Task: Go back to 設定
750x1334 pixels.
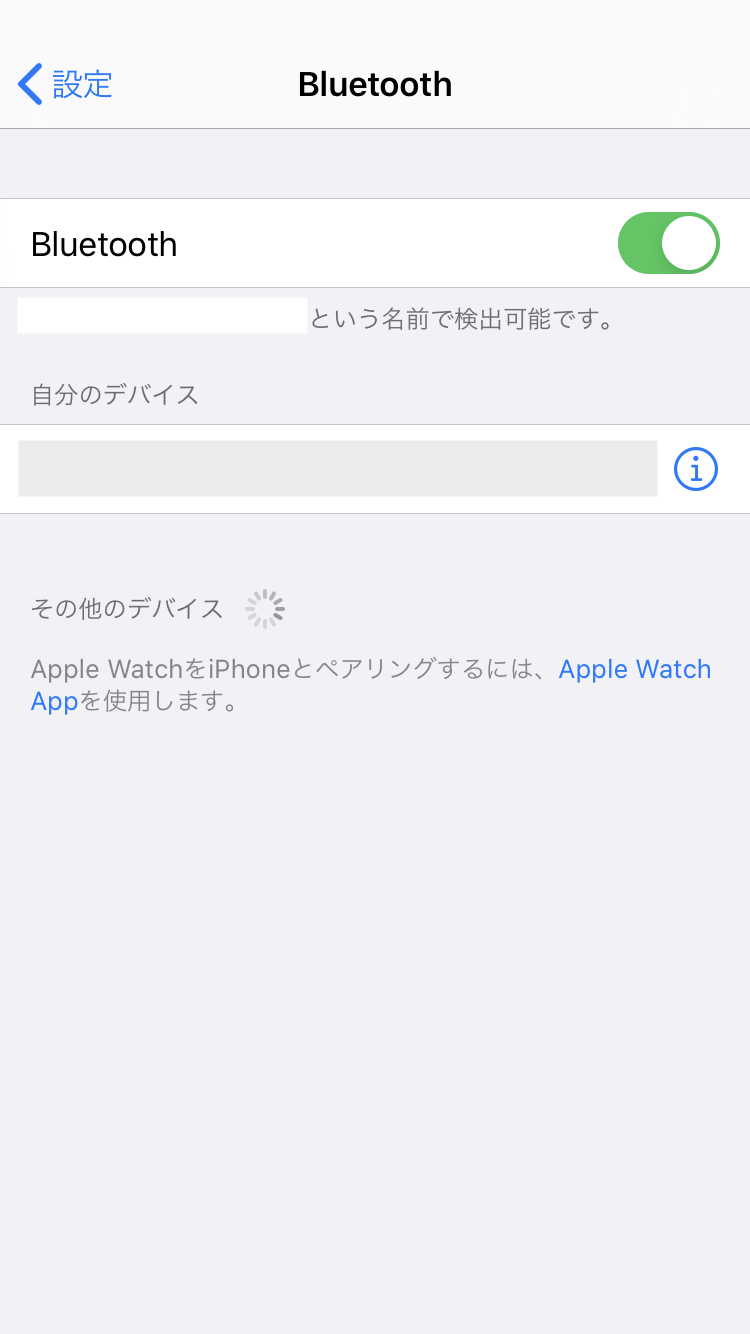Action: click(66, 84)
